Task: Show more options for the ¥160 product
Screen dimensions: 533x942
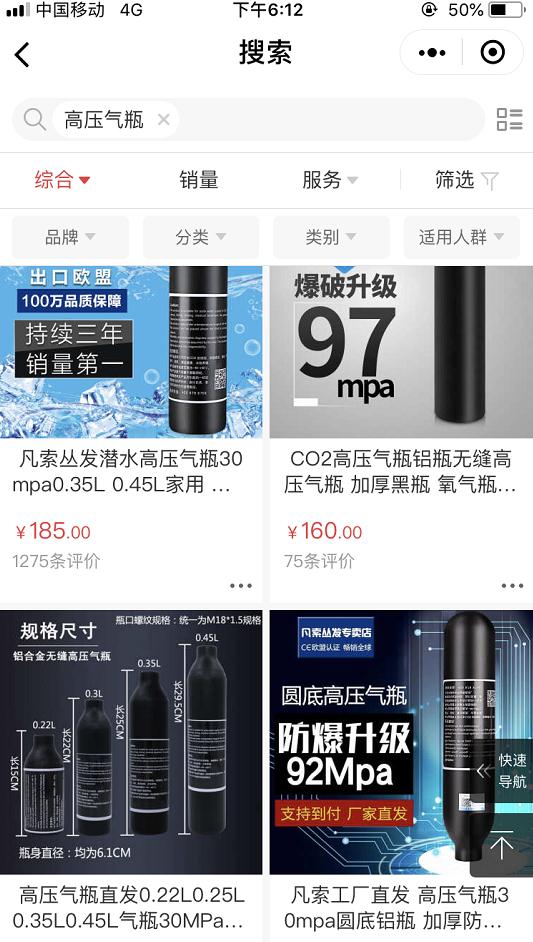Action: click(512, 586)
